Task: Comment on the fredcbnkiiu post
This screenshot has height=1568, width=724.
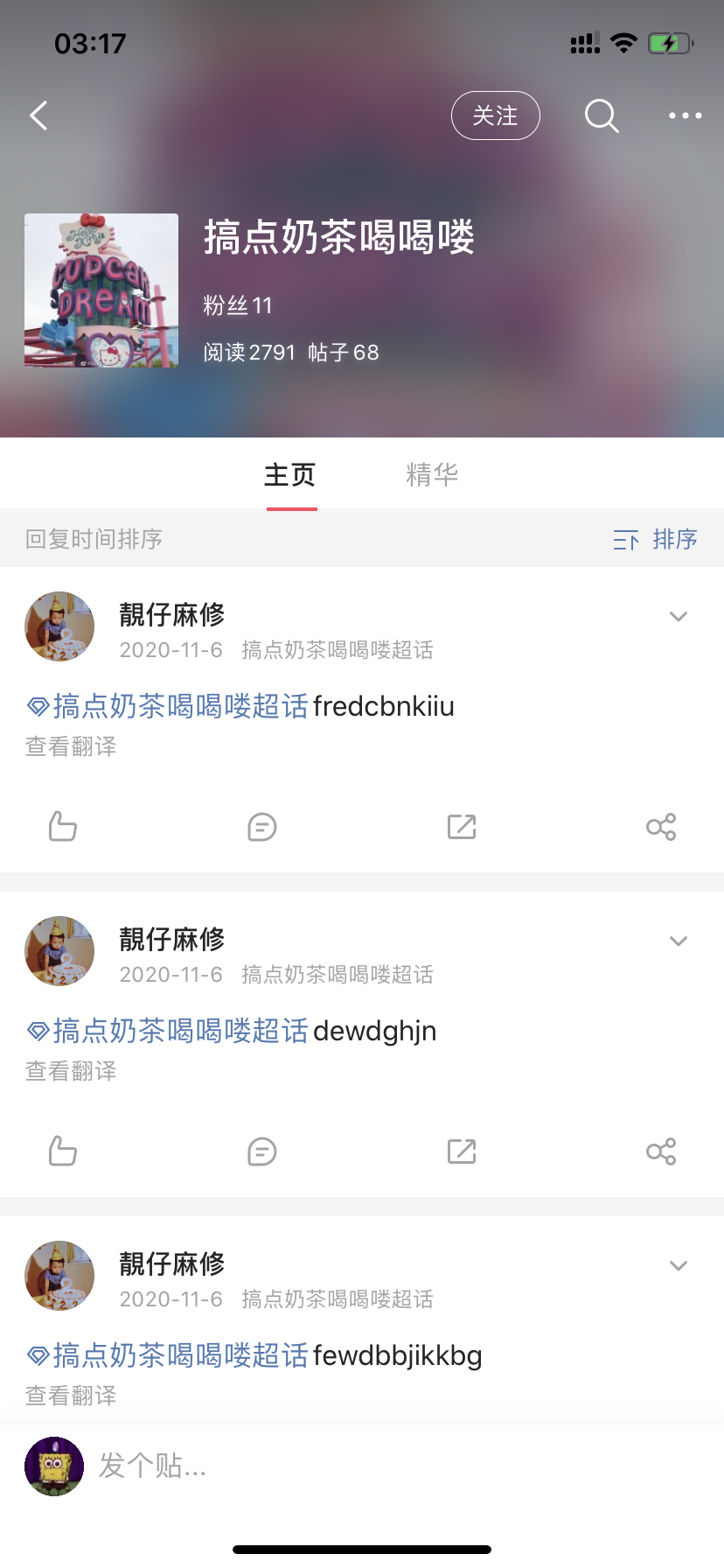Action: [262, 827]
